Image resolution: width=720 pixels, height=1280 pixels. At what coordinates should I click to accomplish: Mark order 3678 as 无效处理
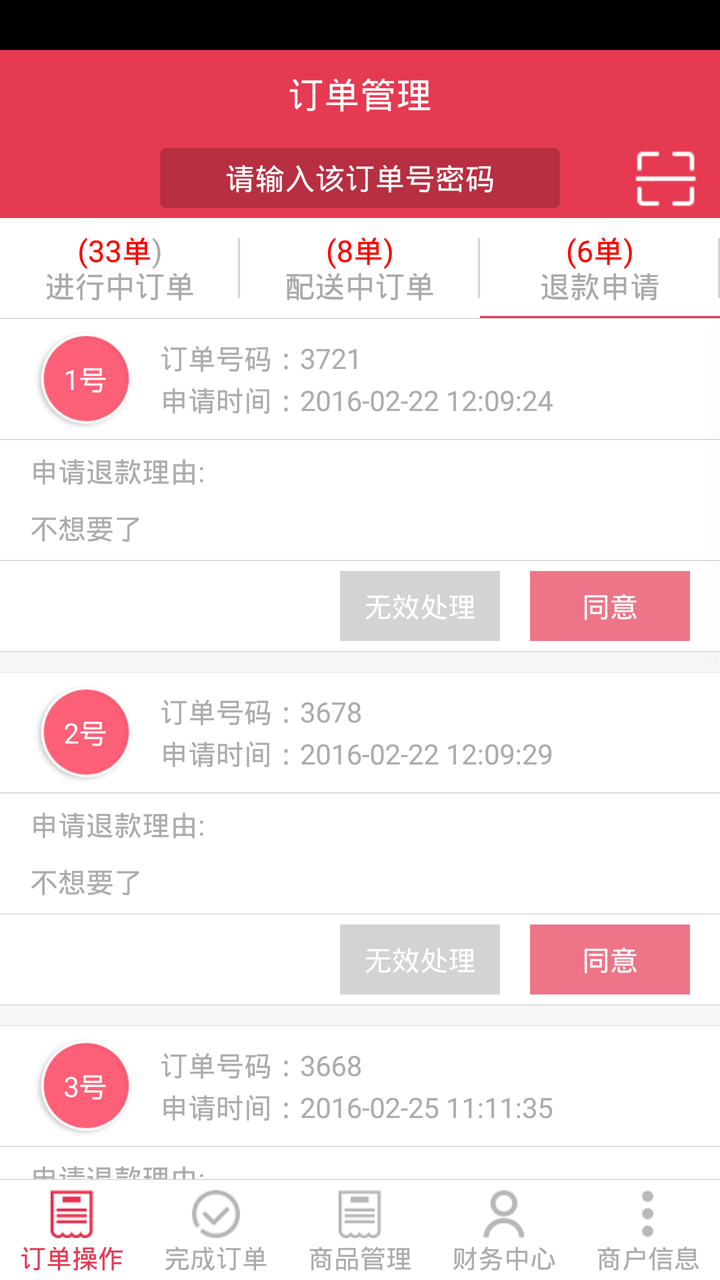420,960
